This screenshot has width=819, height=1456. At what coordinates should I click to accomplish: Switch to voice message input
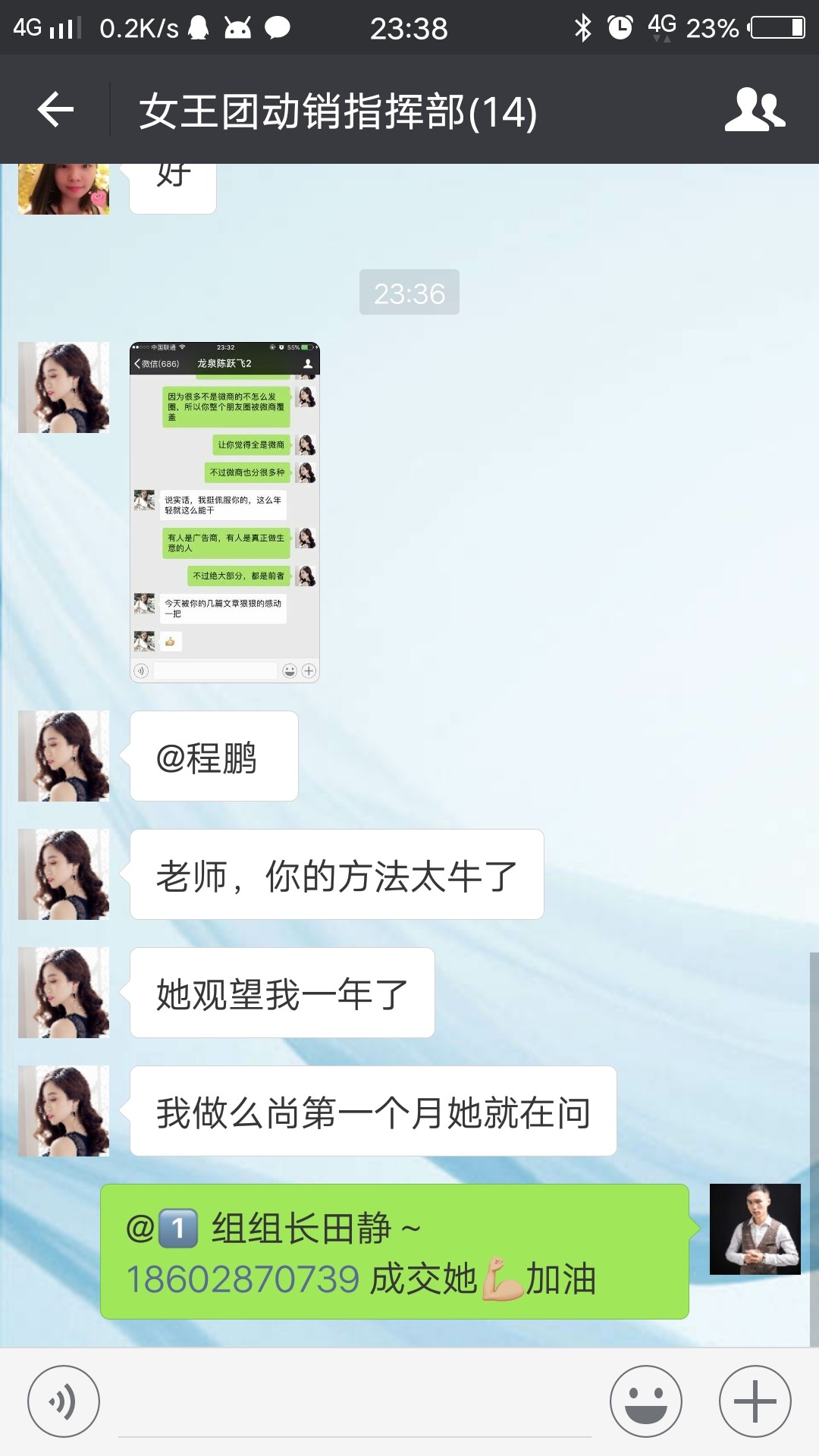tap(64, 1401)
